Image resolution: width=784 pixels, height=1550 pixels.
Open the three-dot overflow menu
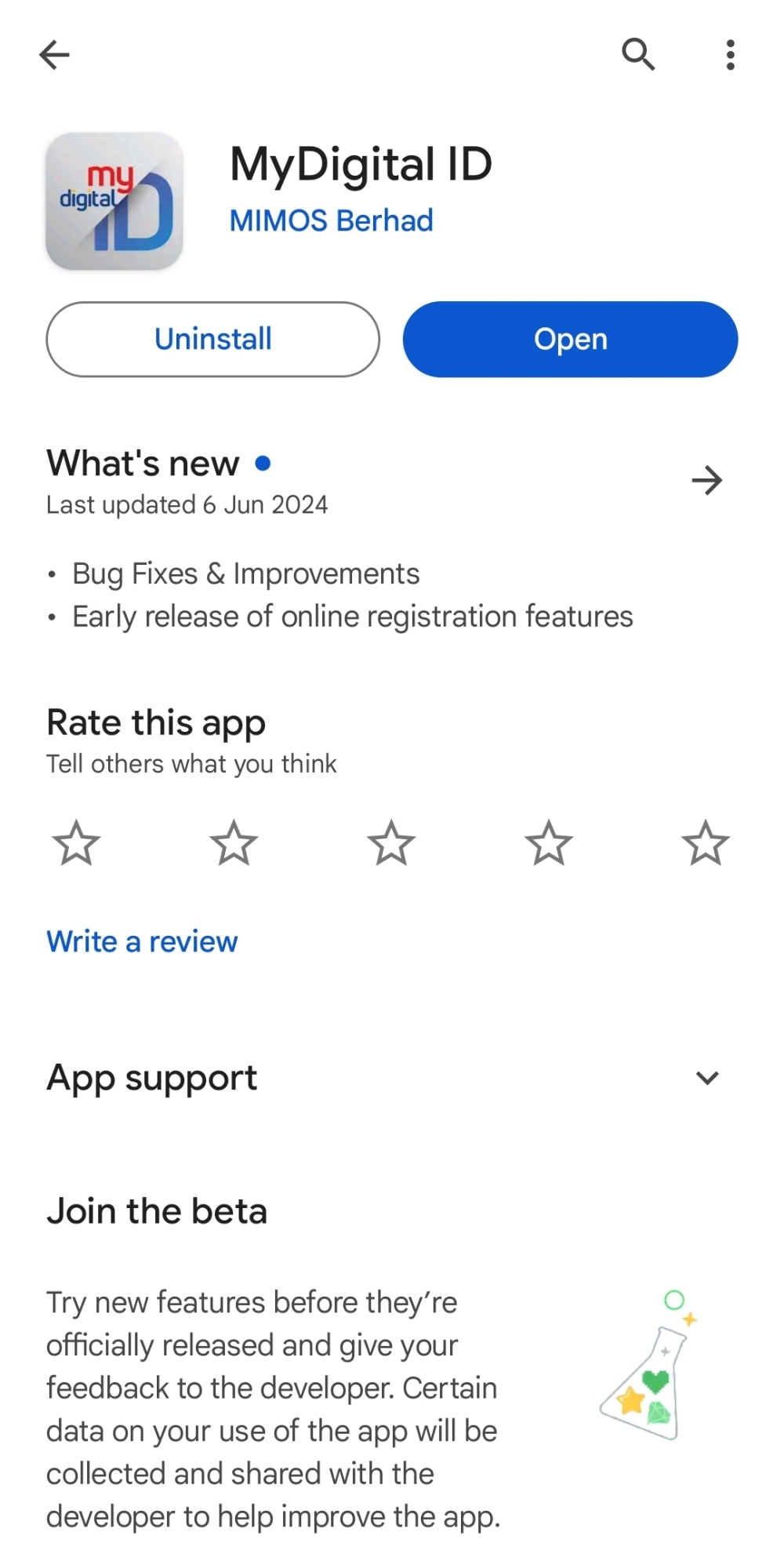730,55
